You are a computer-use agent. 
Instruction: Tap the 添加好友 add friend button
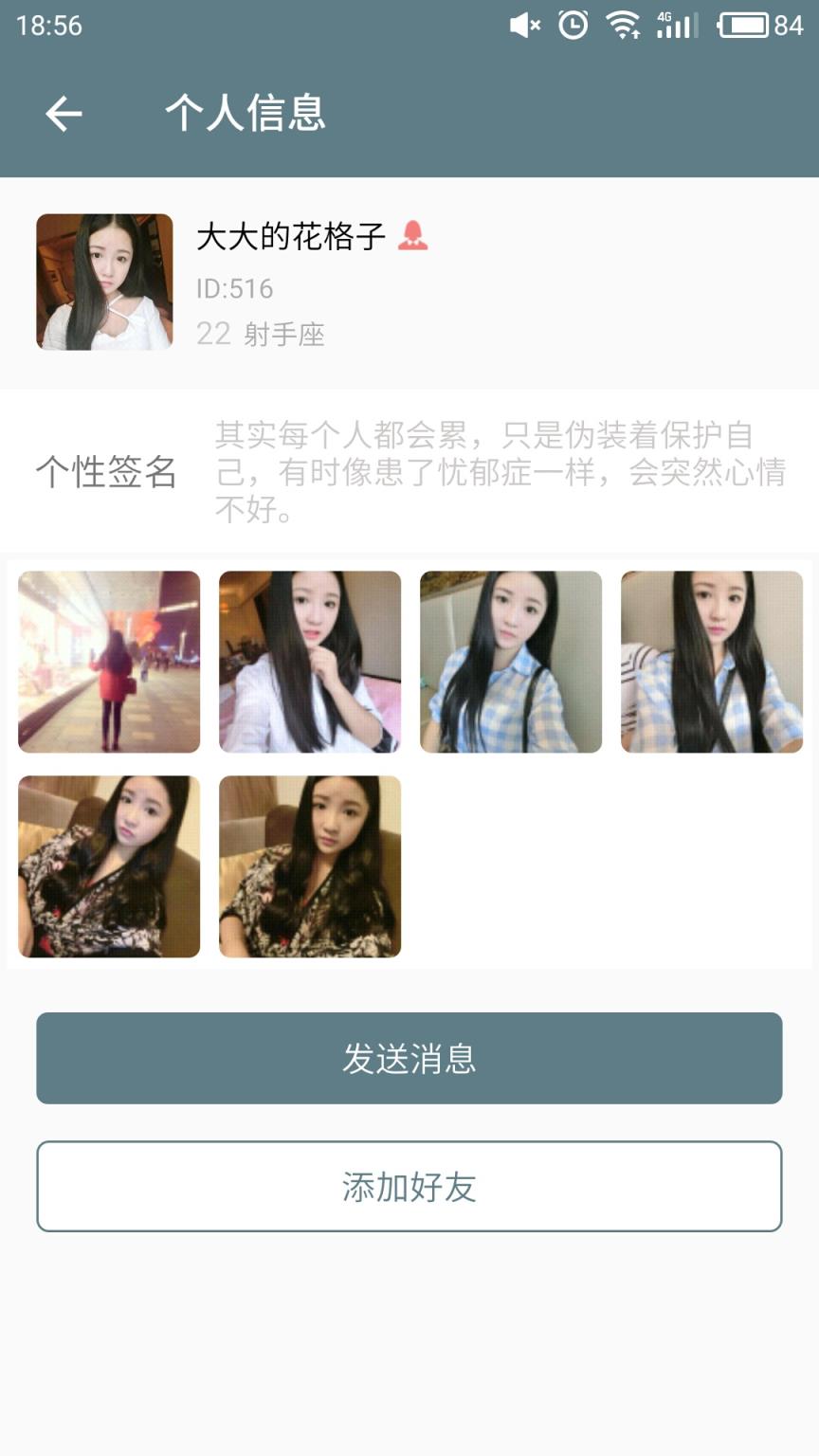(x=409, y=1186)
